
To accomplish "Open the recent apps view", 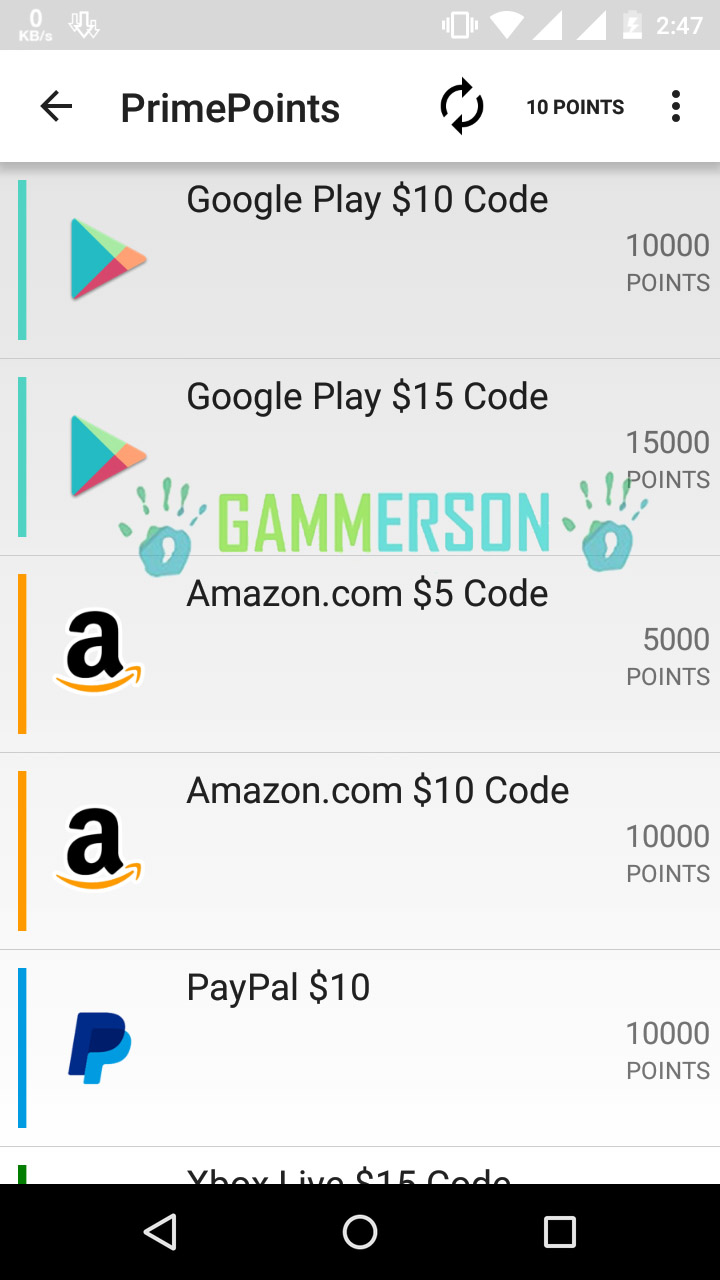I will (x=560, y=1232).
